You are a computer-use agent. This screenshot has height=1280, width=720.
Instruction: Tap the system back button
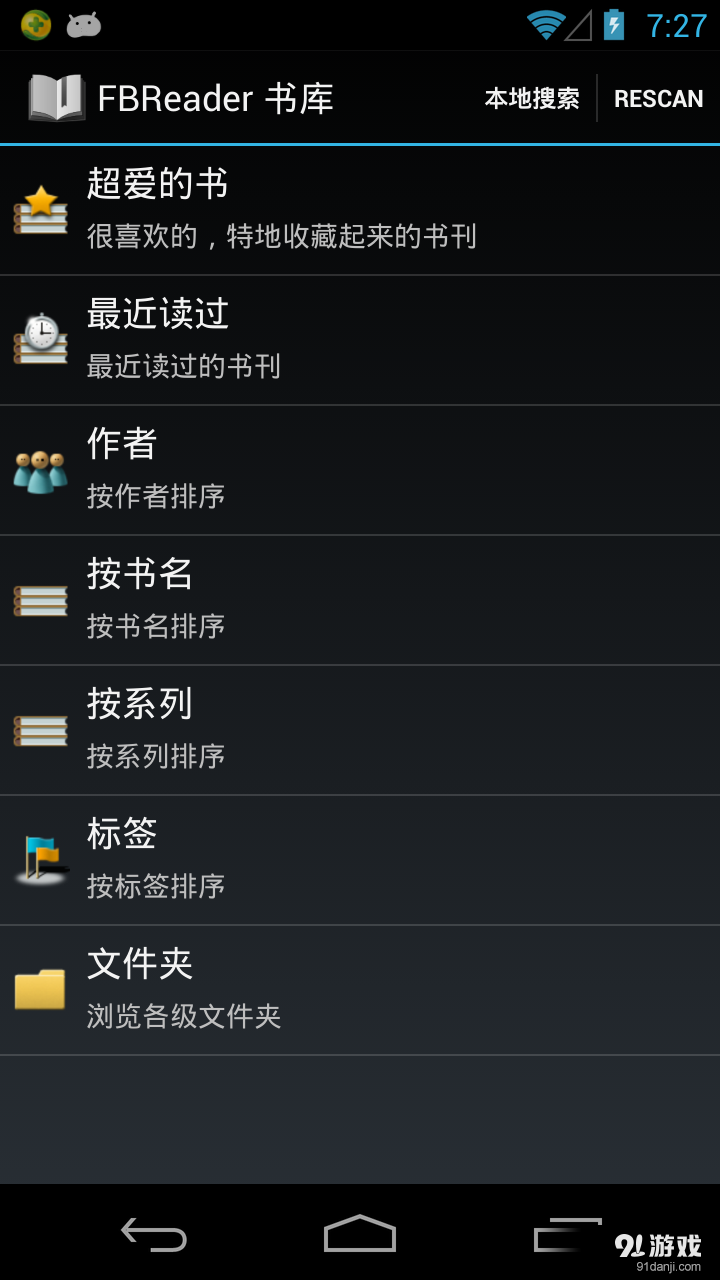(154, 1235)
